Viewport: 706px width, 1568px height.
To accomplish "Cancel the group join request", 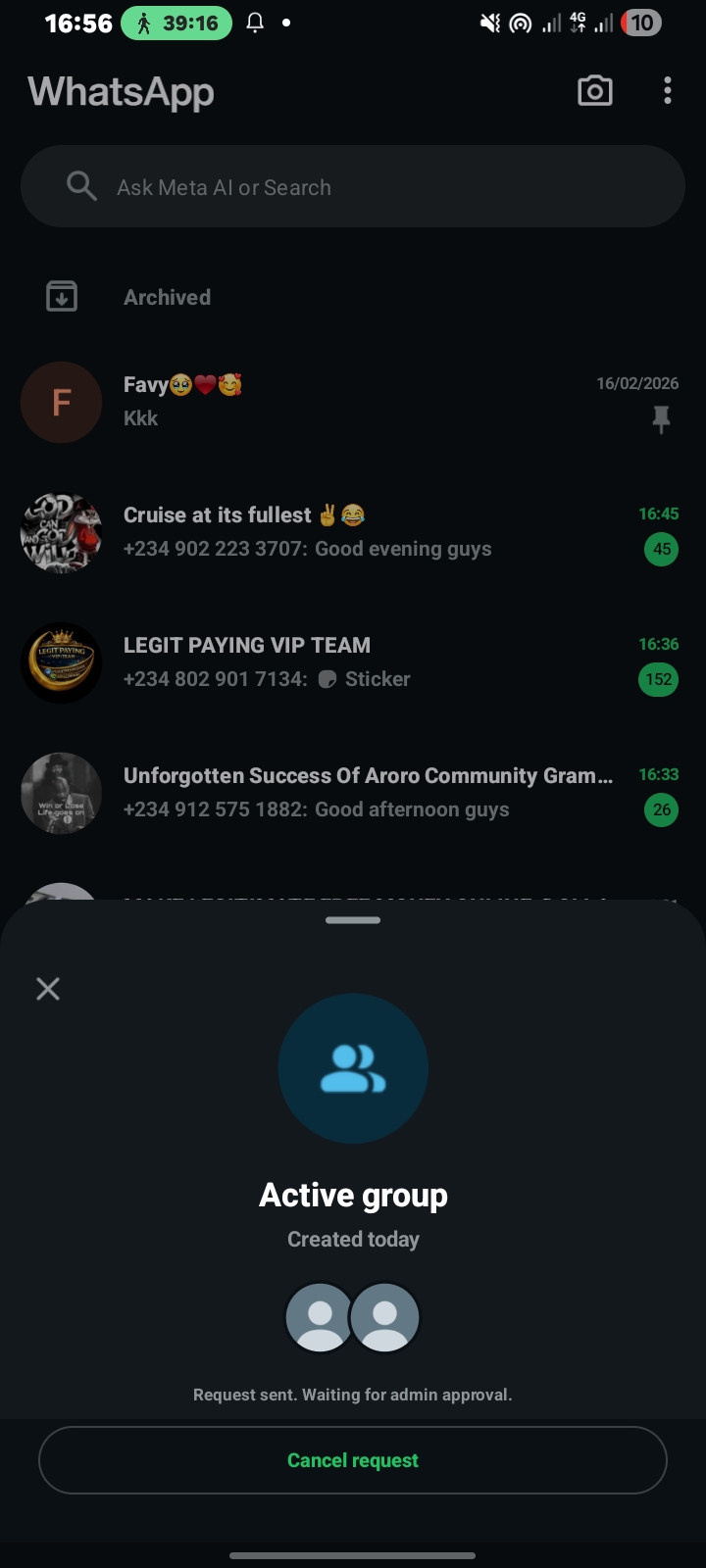I will pyautogui.click(x=353, y=1460).
